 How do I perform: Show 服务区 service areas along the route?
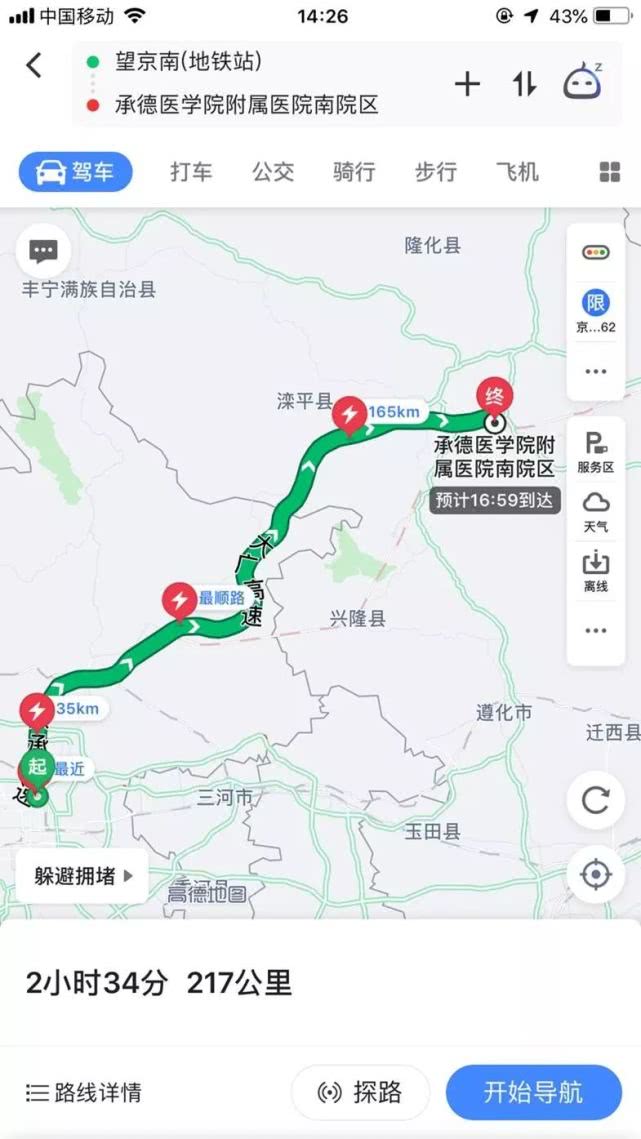596,452
